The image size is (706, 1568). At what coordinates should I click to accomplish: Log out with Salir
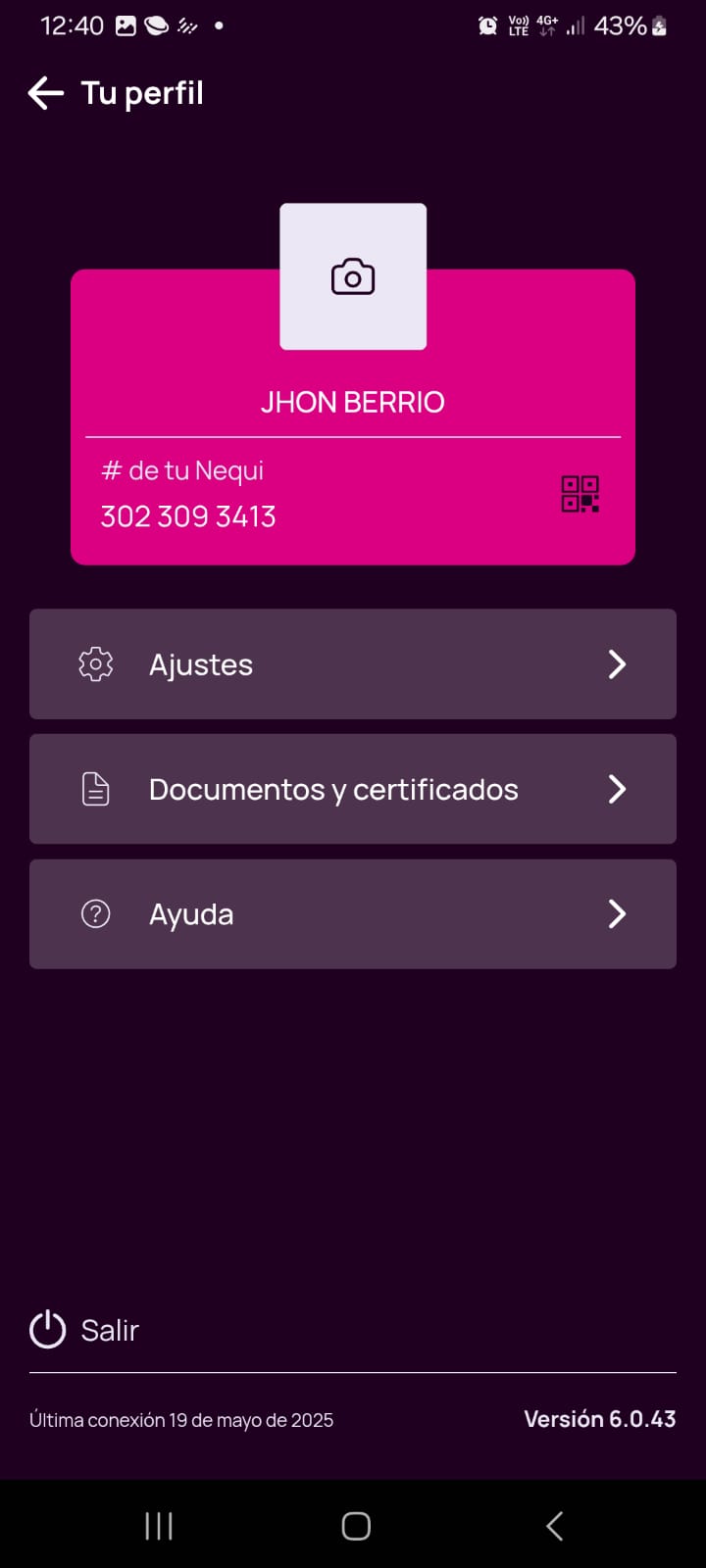coord(85,1330)
